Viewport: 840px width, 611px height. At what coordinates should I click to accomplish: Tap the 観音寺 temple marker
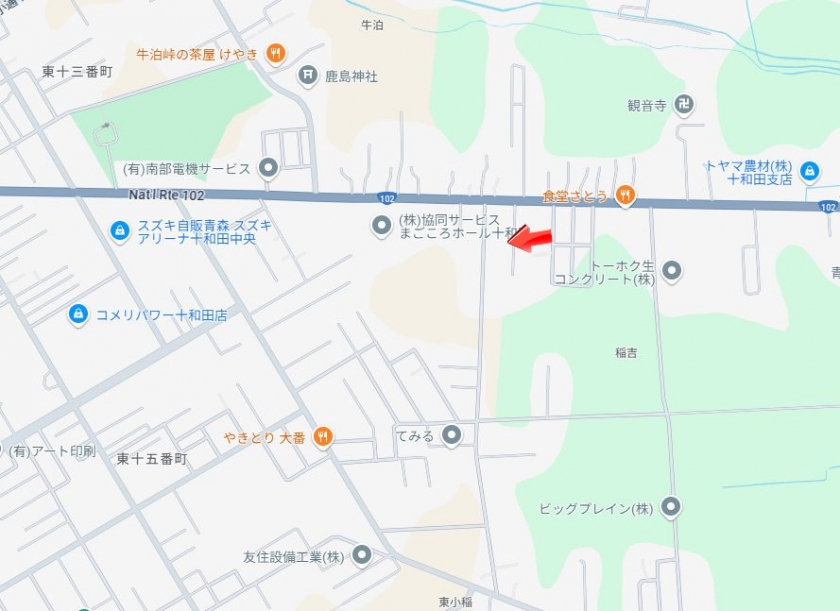[x=684, y=104]
